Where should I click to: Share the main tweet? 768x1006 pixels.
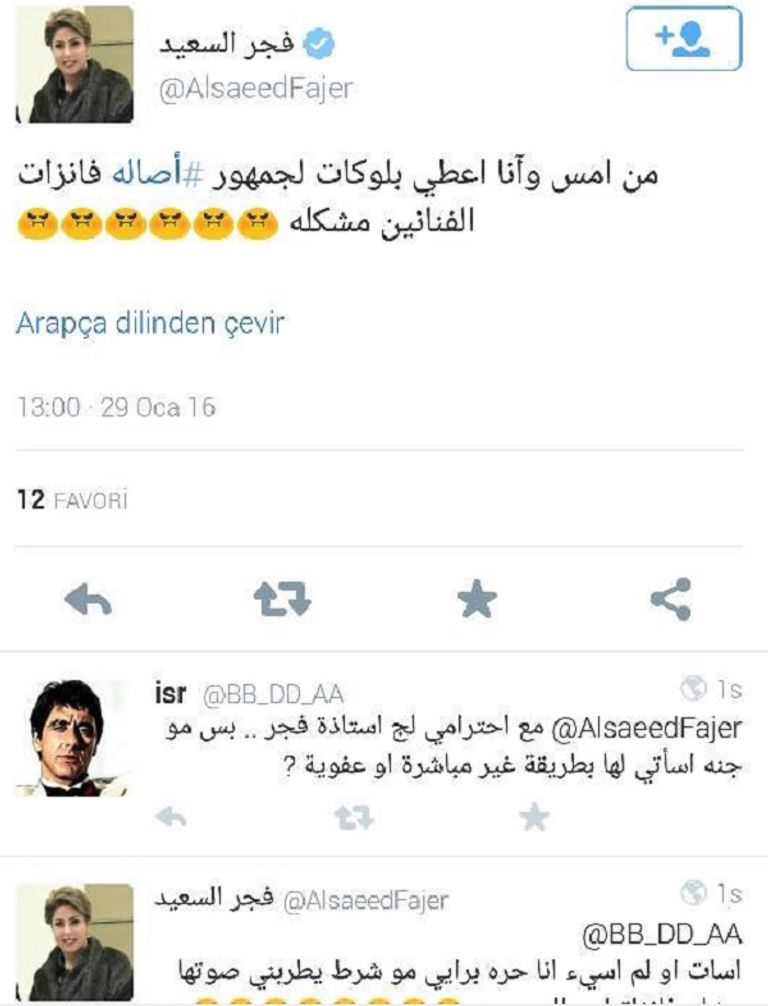pyautogui.click(x=670, y=600)
